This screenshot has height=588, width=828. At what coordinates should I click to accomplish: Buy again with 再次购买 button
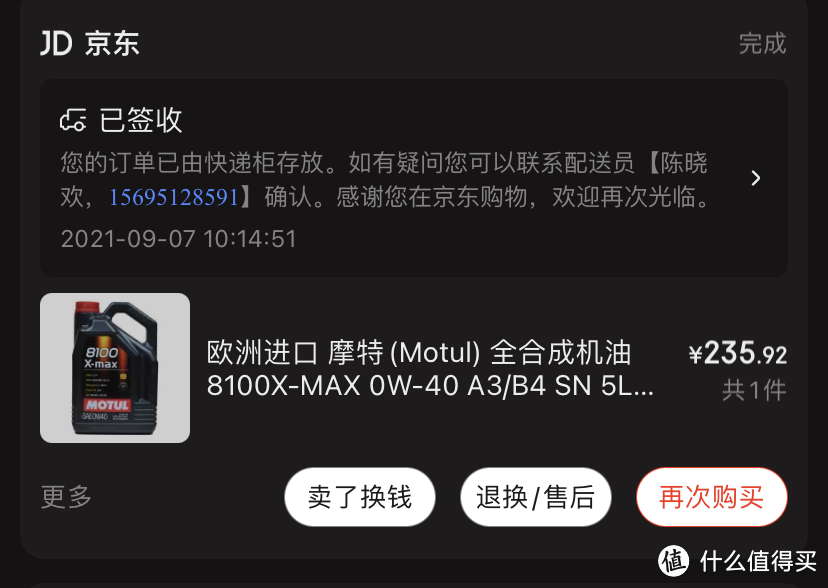(x=711, y=497)
